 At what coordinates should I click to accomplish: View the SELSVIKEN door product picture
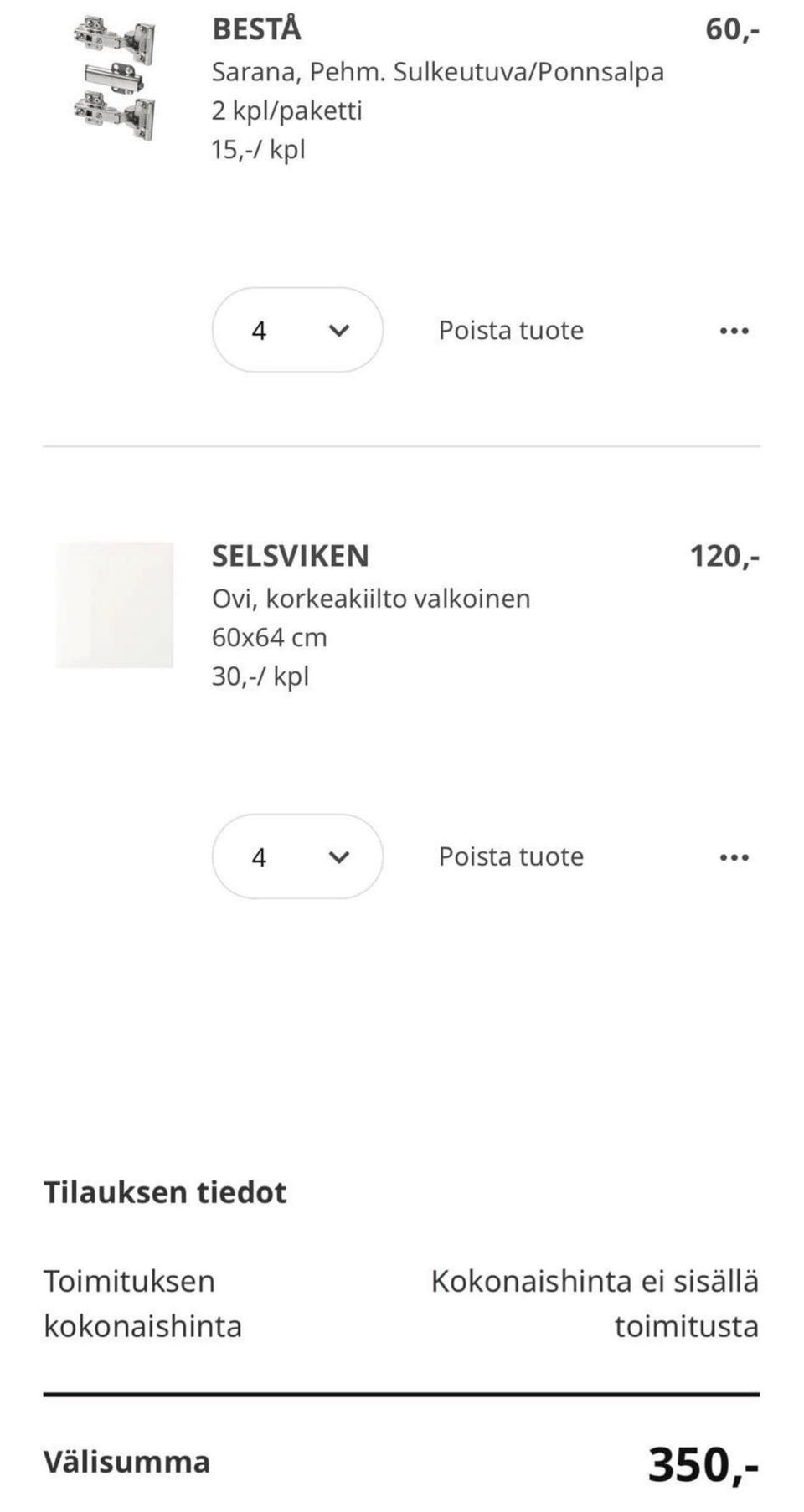click(115, 604)
